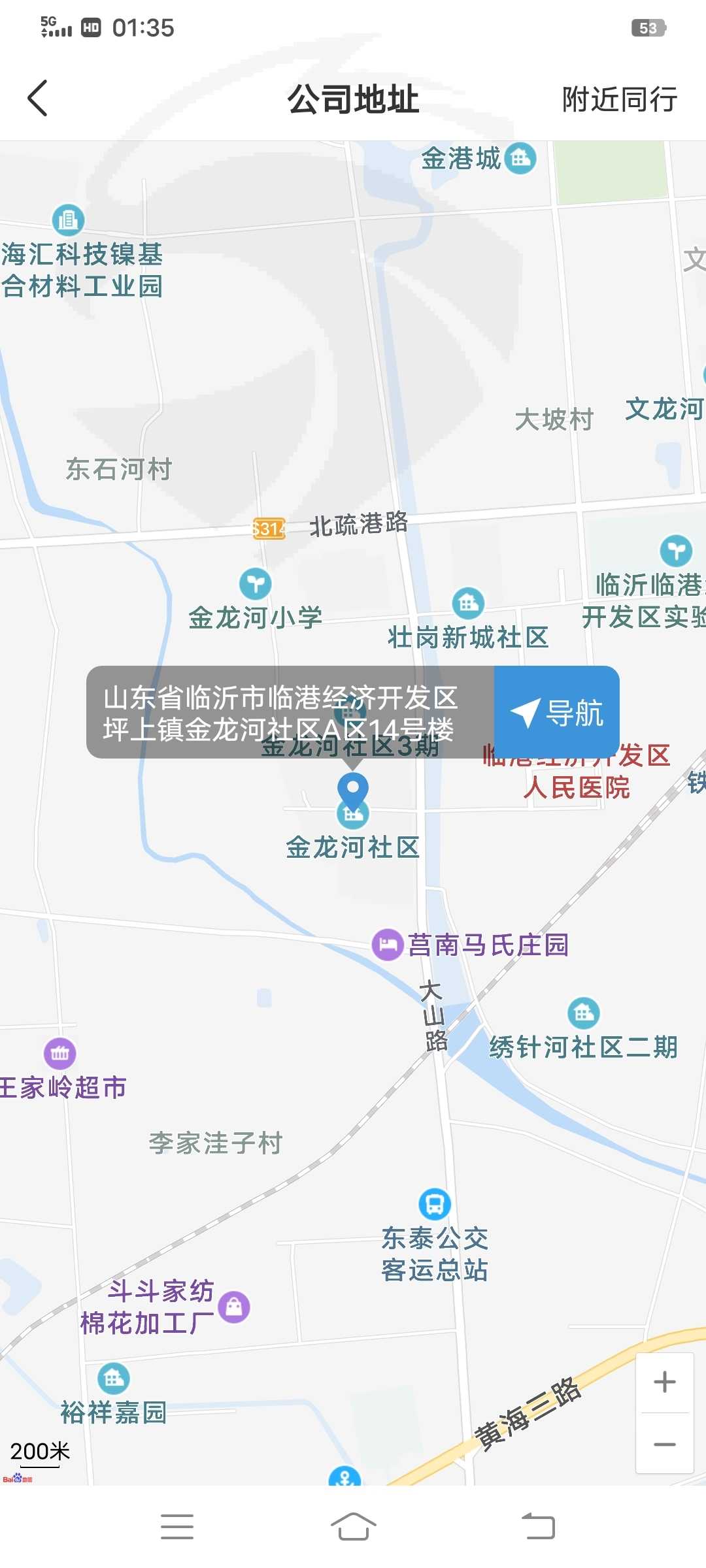Tap system home button
The width and height of the screenshot is (706, 1568).
[x=353, y=1527]
